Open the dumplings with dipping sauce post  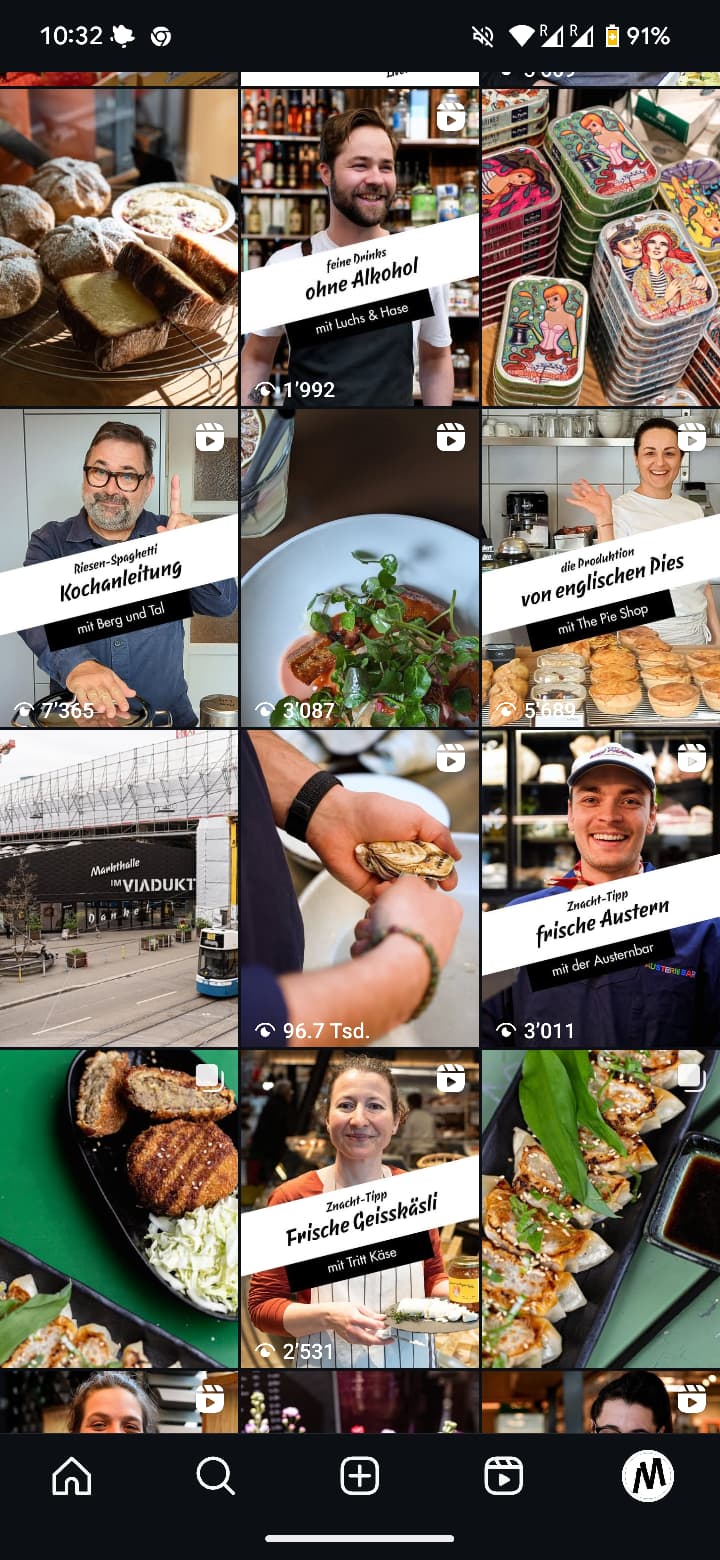tap(600, 1208)
